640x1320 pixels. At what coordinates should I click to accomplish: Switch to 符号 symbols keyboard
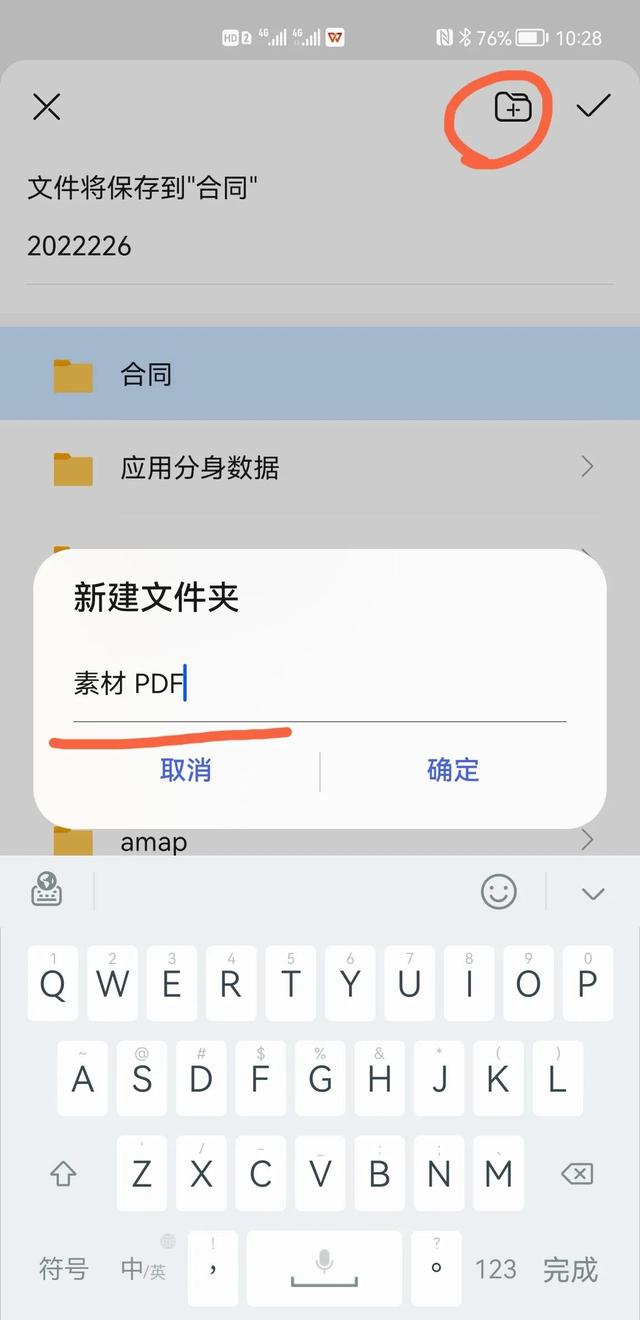tap(63, 1270)
